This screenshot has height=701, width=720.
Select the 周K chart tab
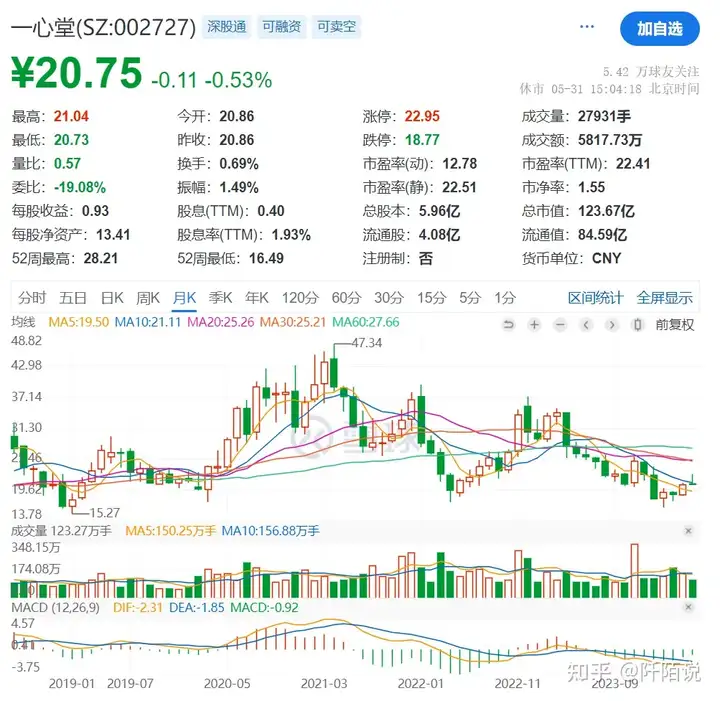point(148,297)
